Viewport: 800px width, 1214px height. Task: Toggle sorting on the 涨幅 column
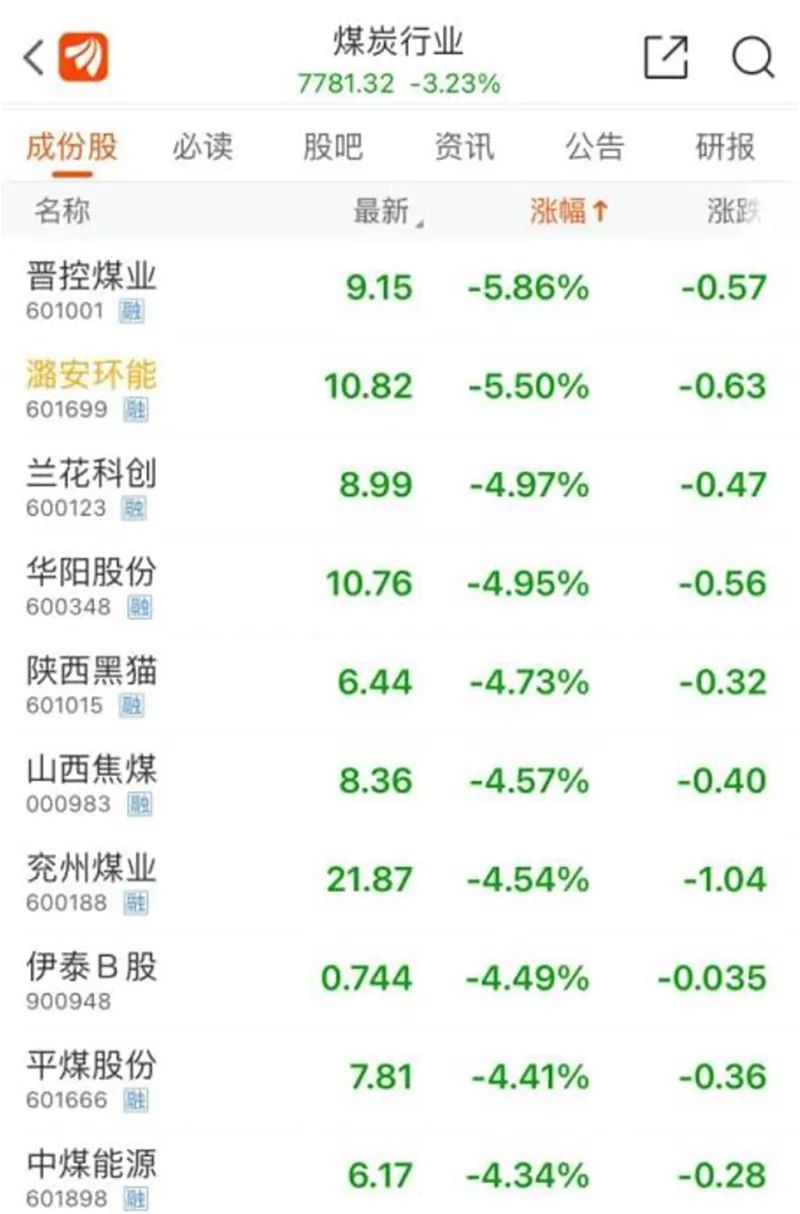[x=569, y=211]
